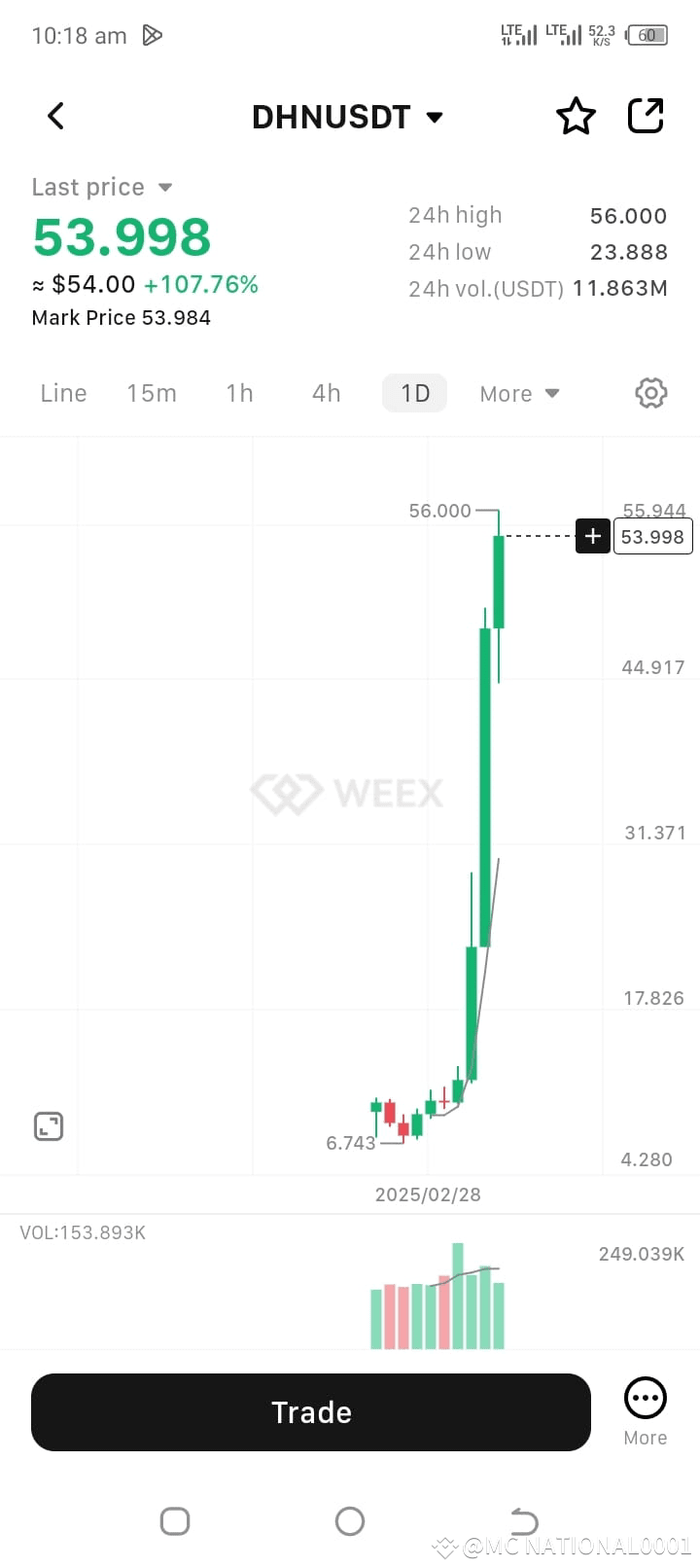This screenshot has height=1568, width=700.
Task: Select the 1h interval
Action: click(239, 393)
